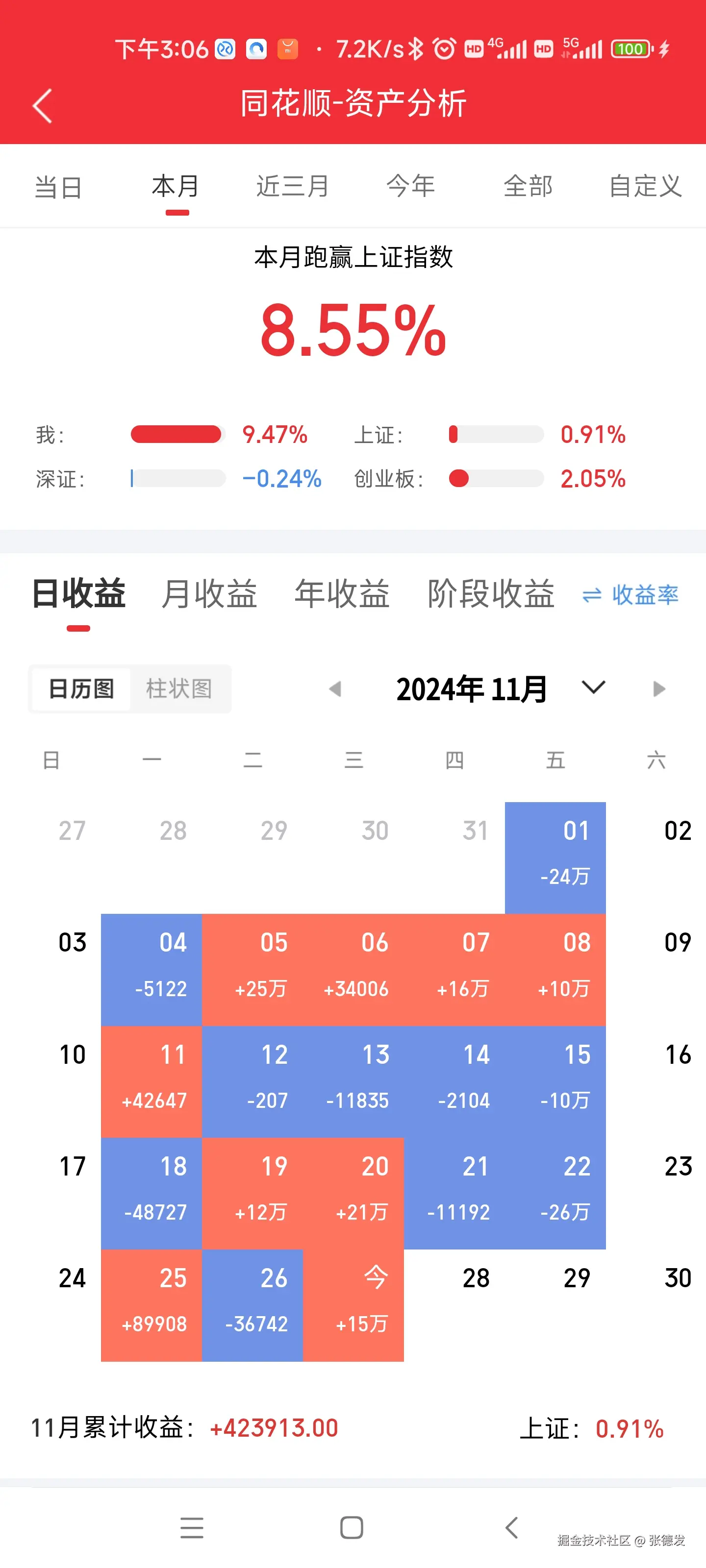Viewport: 706px width, 1568px height.
Task: Open the 年收益 tab
Action: (342, 594)
